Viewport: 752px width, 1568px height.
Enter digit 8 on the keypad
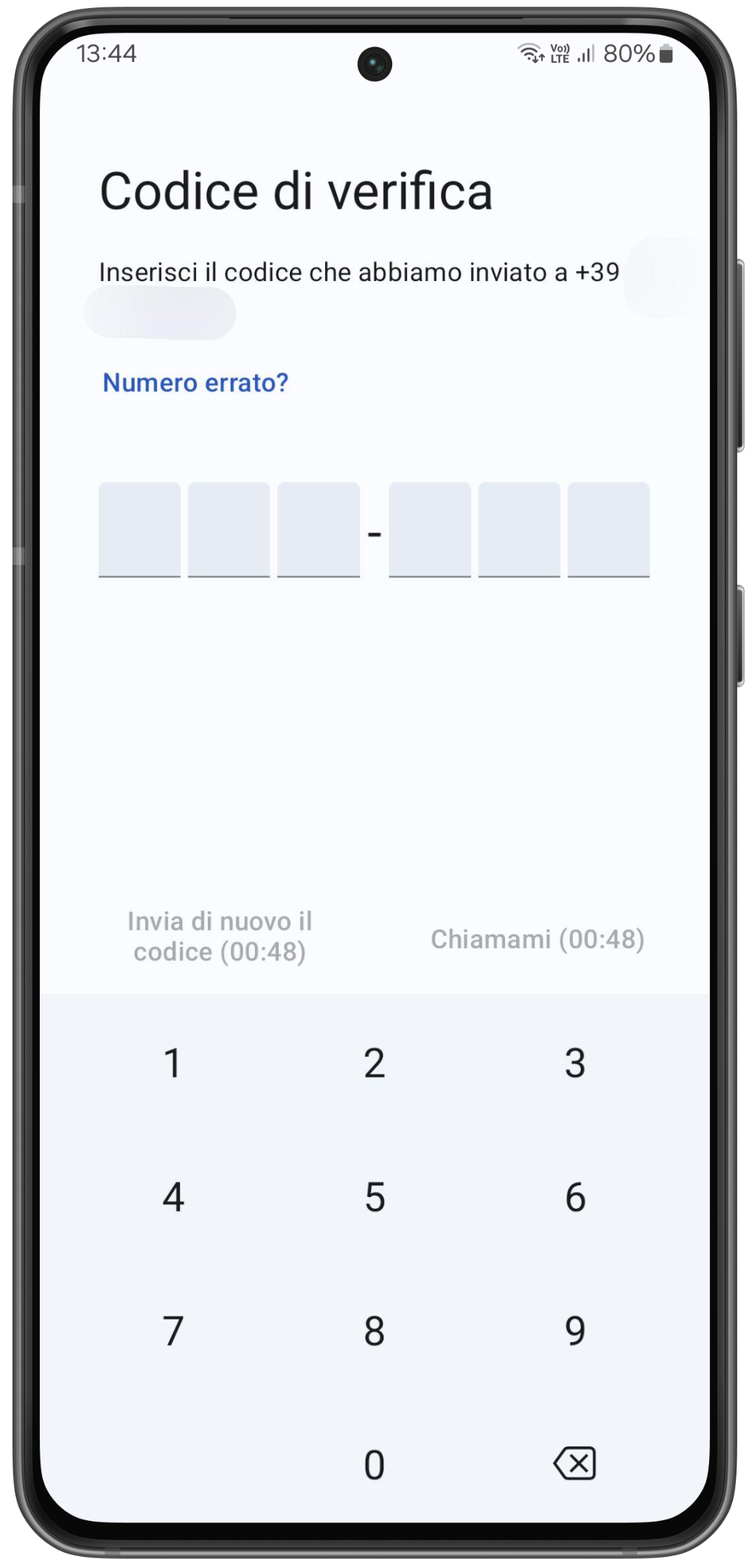click(x=375, y=1331)
